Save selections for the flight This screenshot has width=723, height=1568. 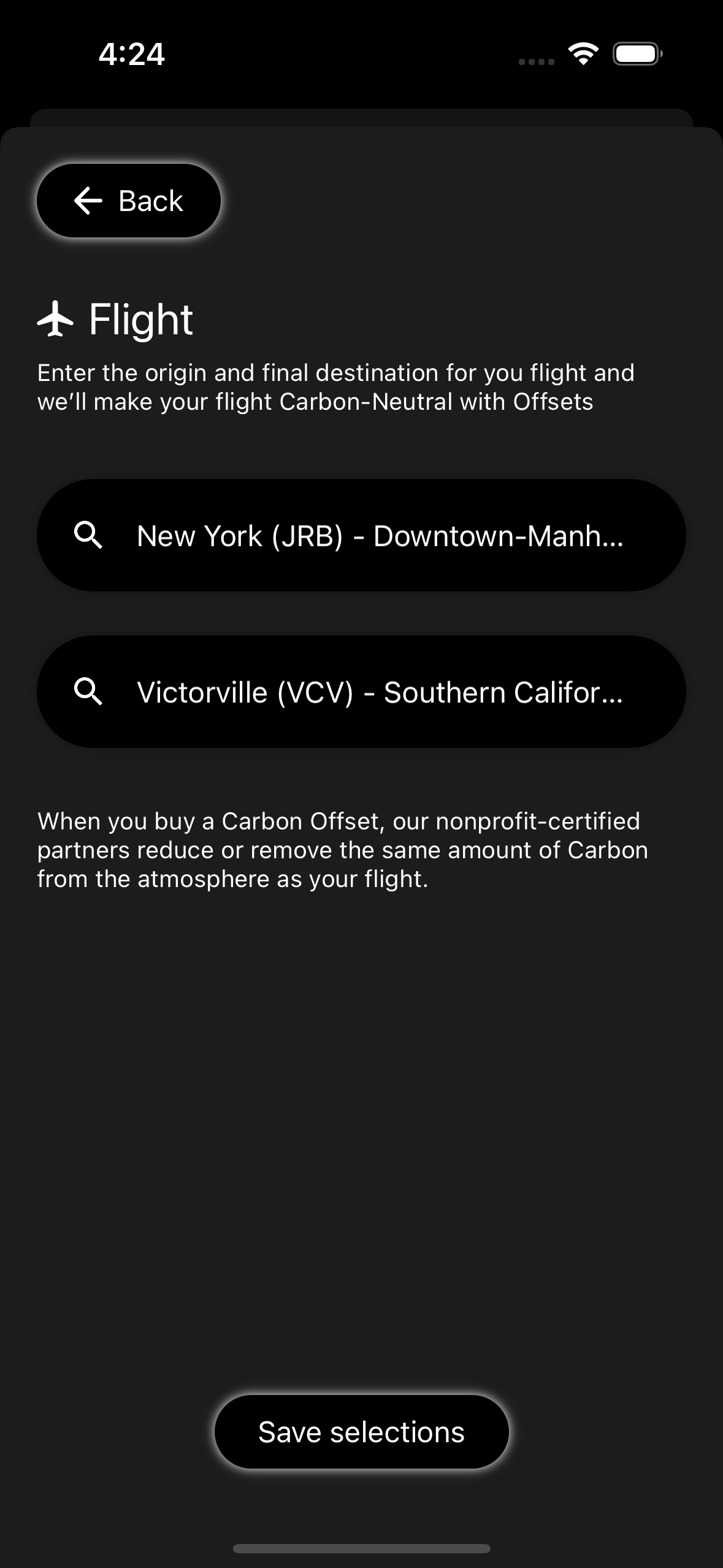click(x=361, y=1432)
